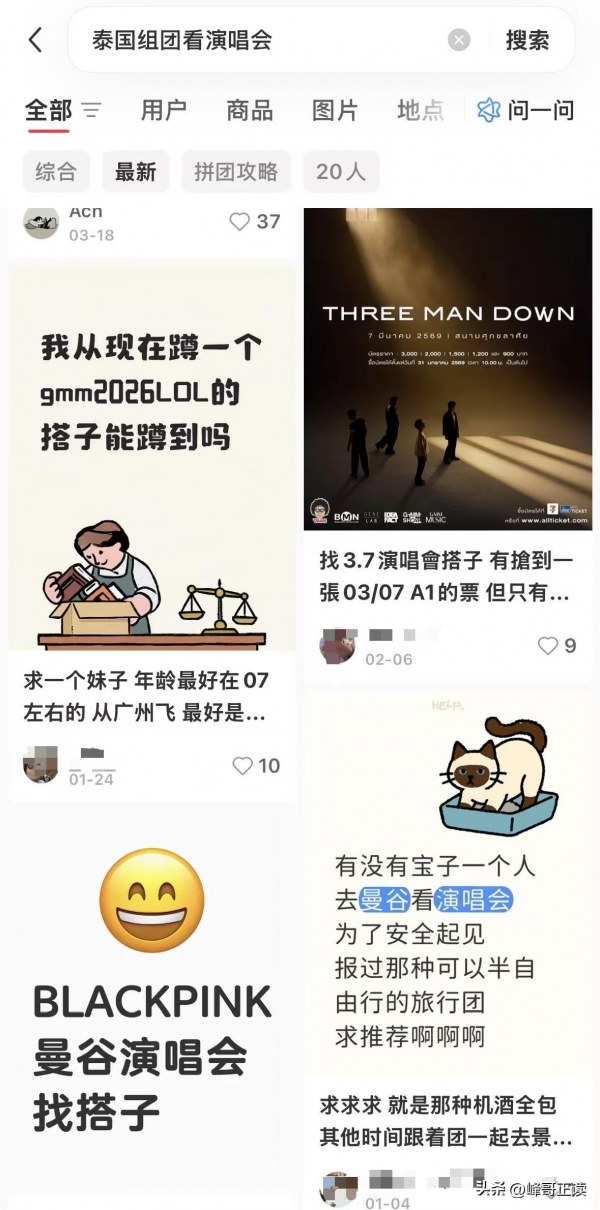Select the 综合 sort chip
This screenshot has width=600, height=1210.
pyautogui.click(x=56, y=172)
